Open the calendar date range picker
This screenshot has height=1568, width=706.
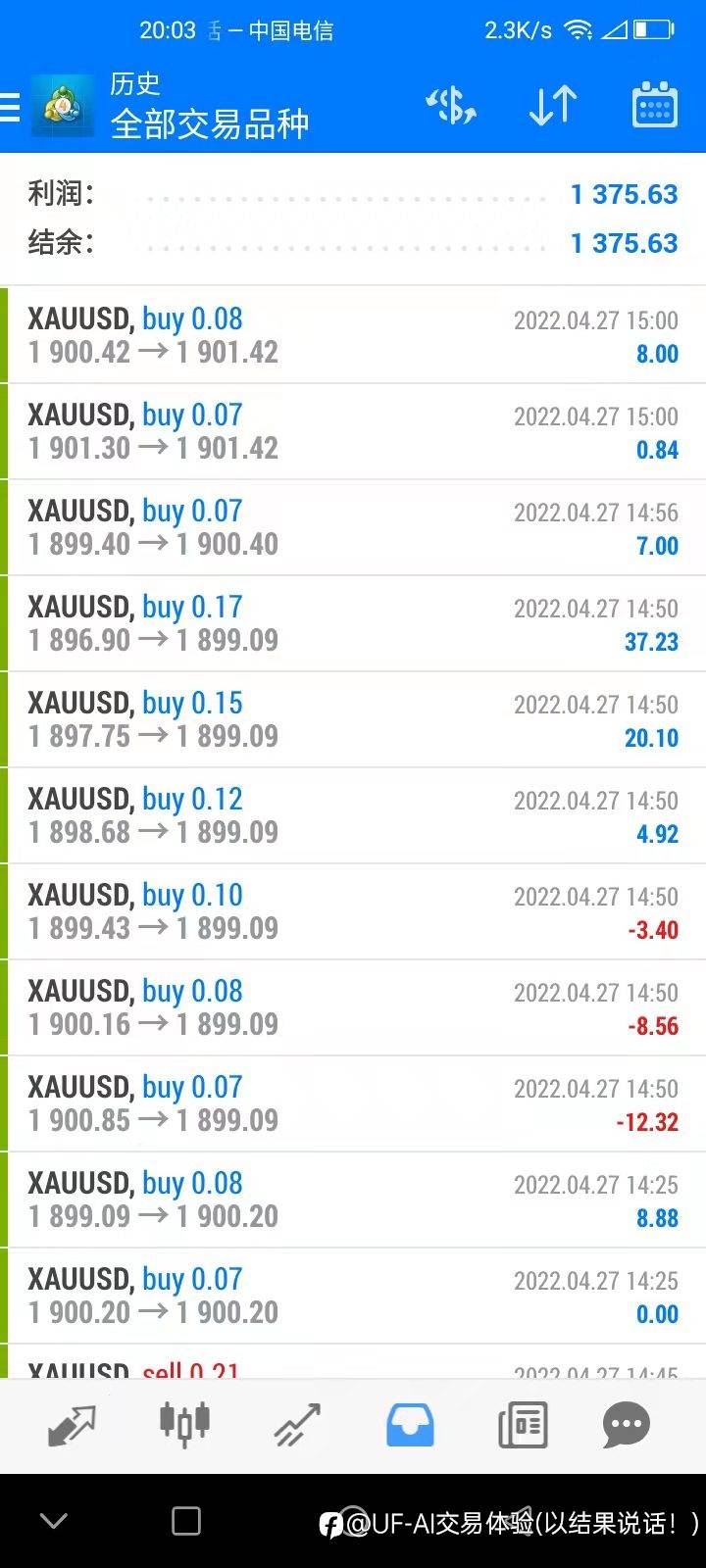pos(654,105)
